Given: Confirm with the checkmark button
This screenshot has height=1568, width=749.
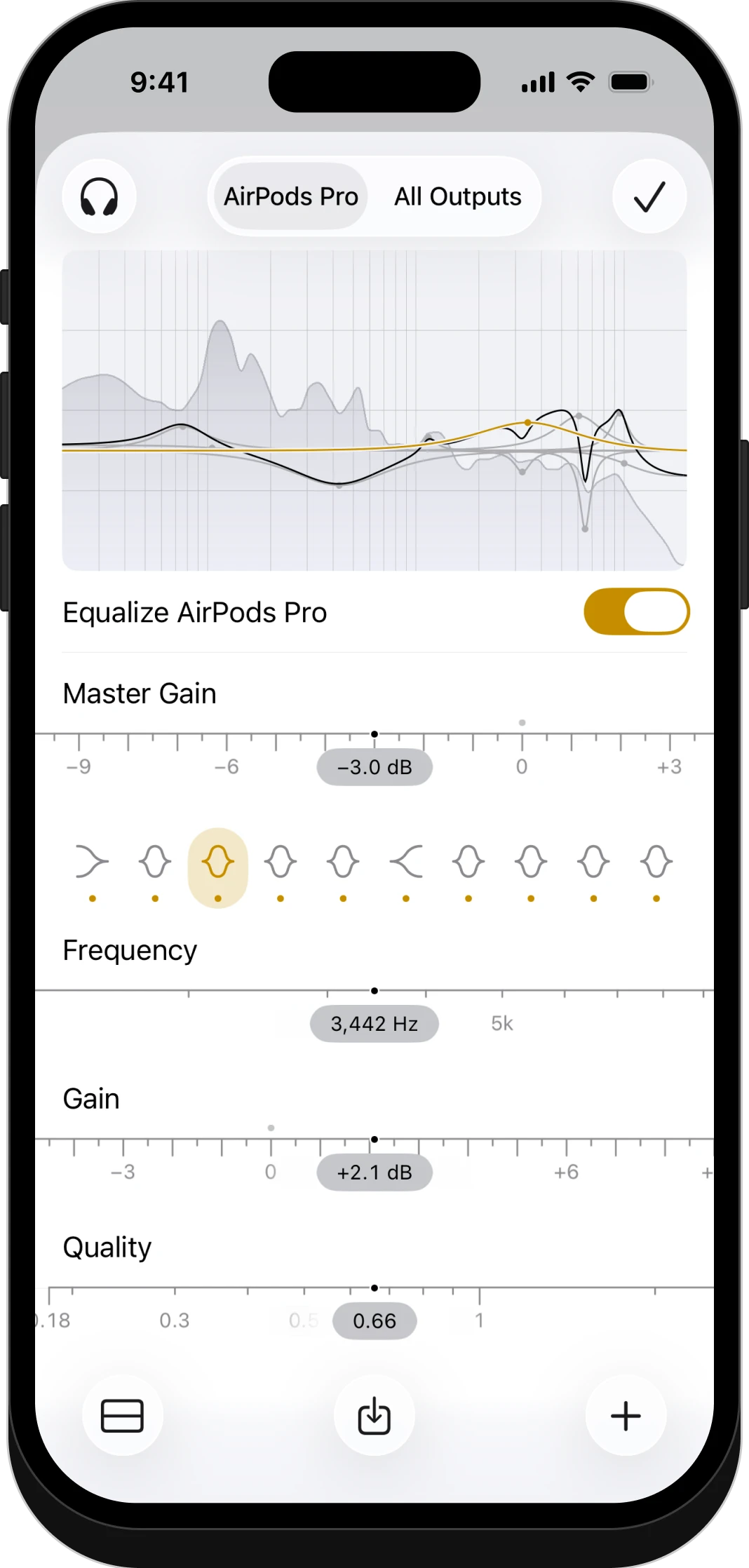Looking at the screenshot, I should click(x=649, y=196).
